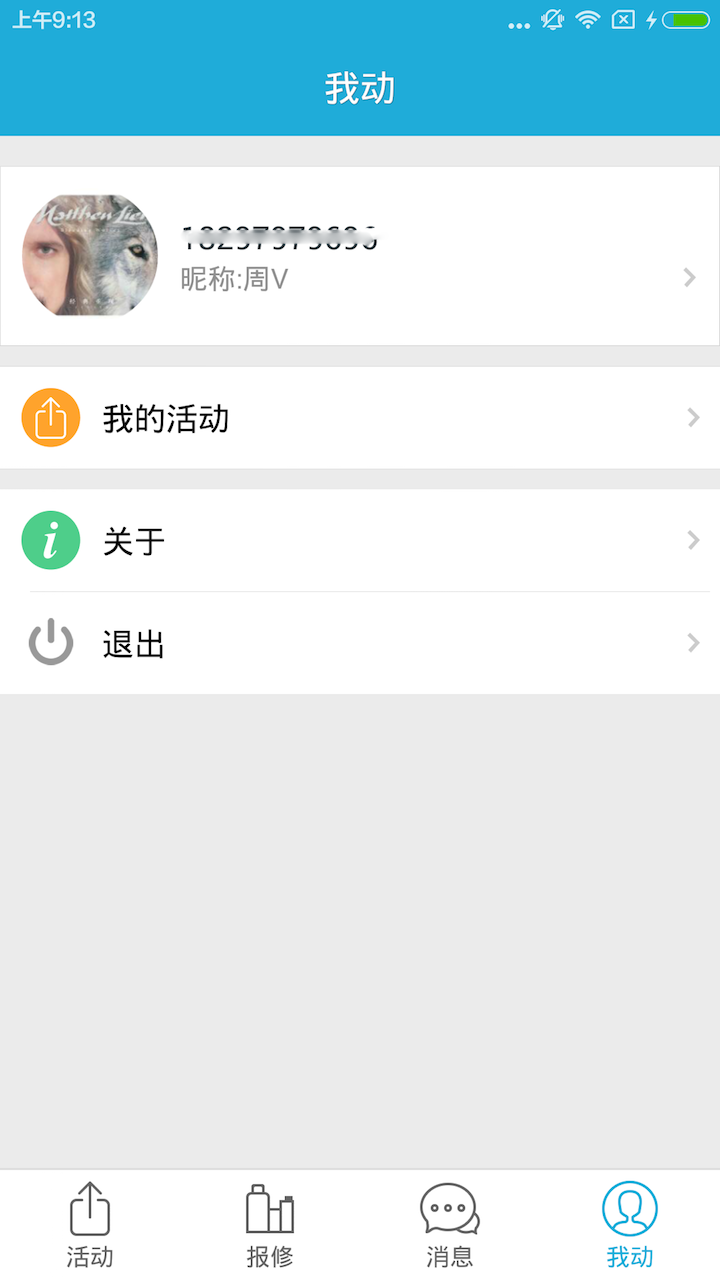Open 我的活动 row
The height and width of the screenshot is (1280, 720).
pyautogui.click(x=360, y=418)
